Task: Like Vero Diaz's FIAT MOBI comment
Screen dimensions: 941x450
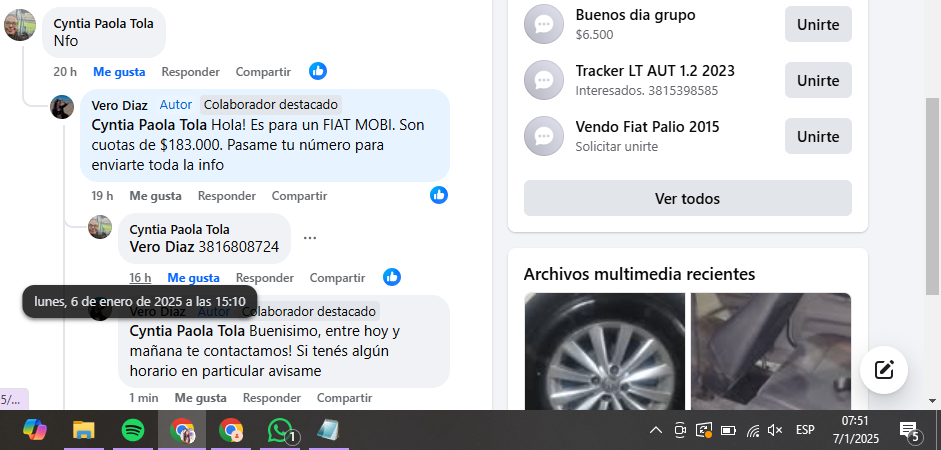Action: tap(155, 196)
